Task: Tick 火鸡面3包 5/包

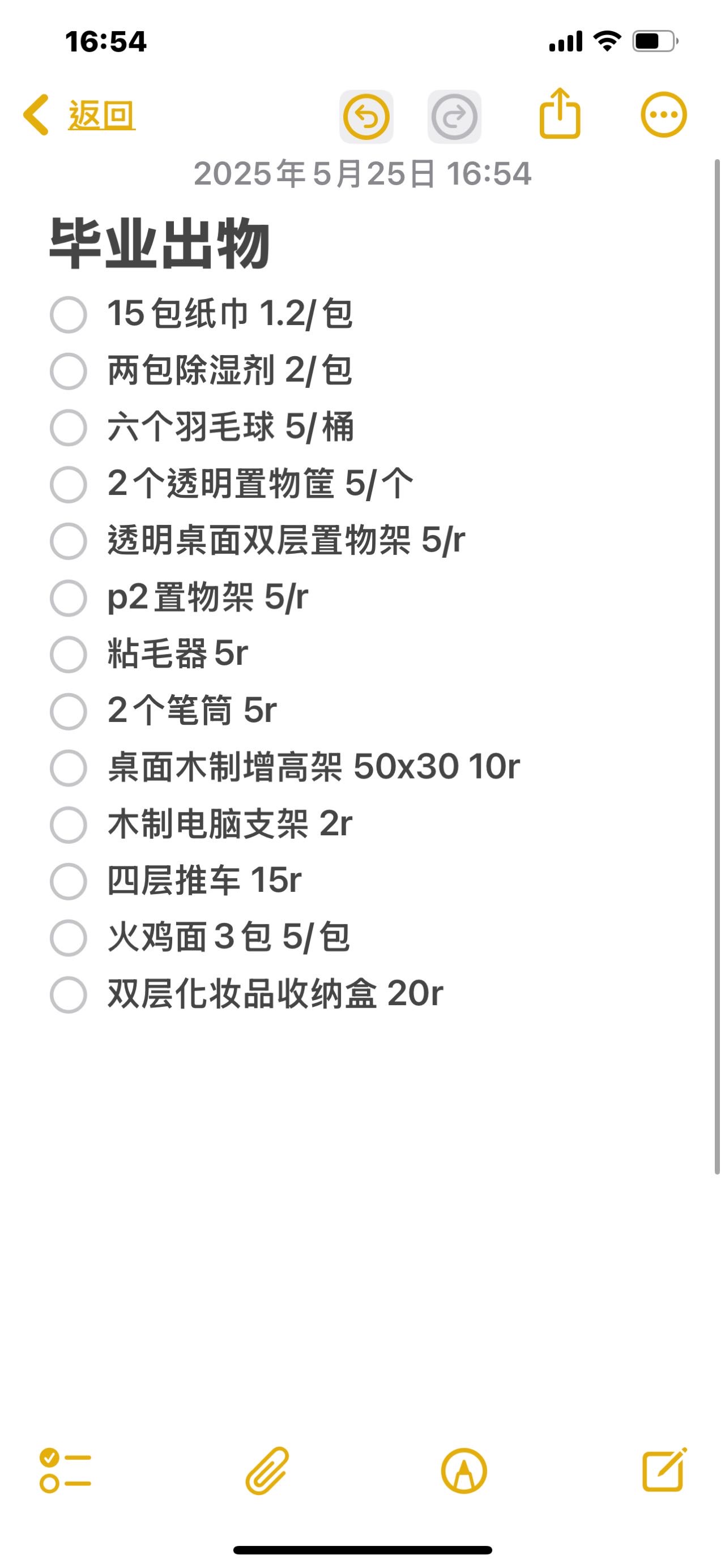Action: coord(68,938)
